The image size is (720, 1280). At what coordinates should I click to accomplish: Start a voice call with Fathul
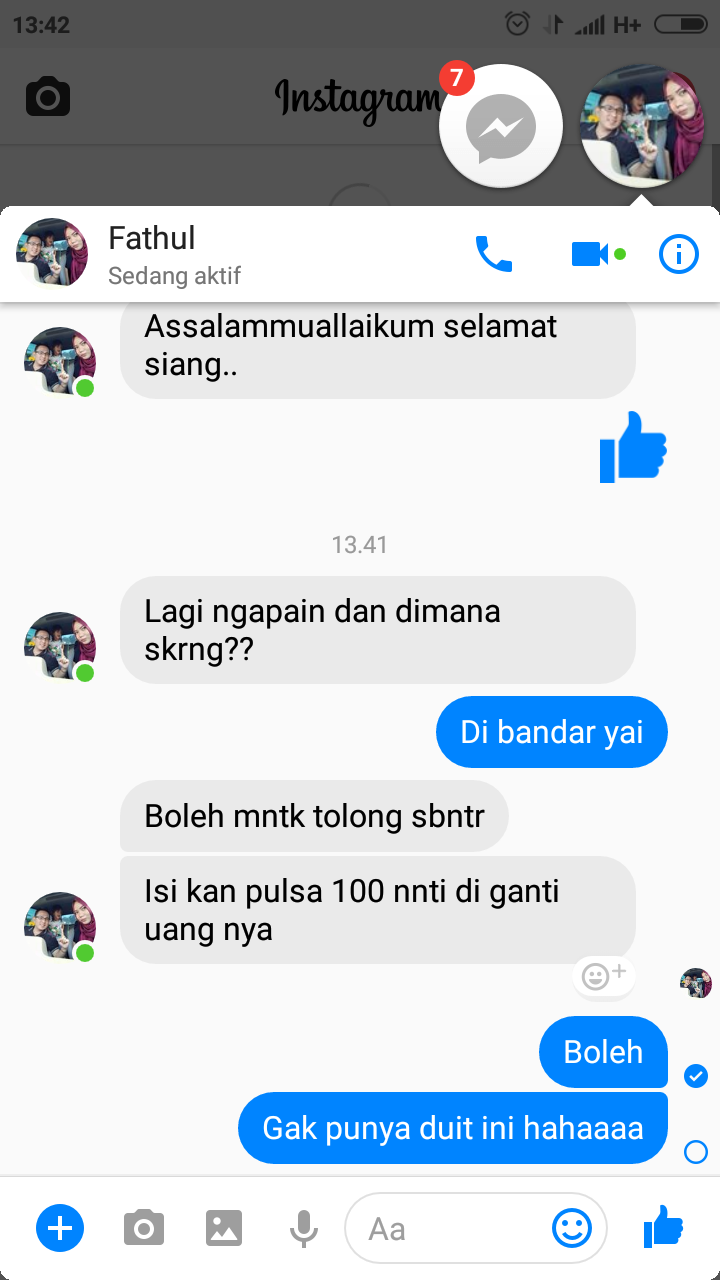pyautogui.click(x=493, y=255)
